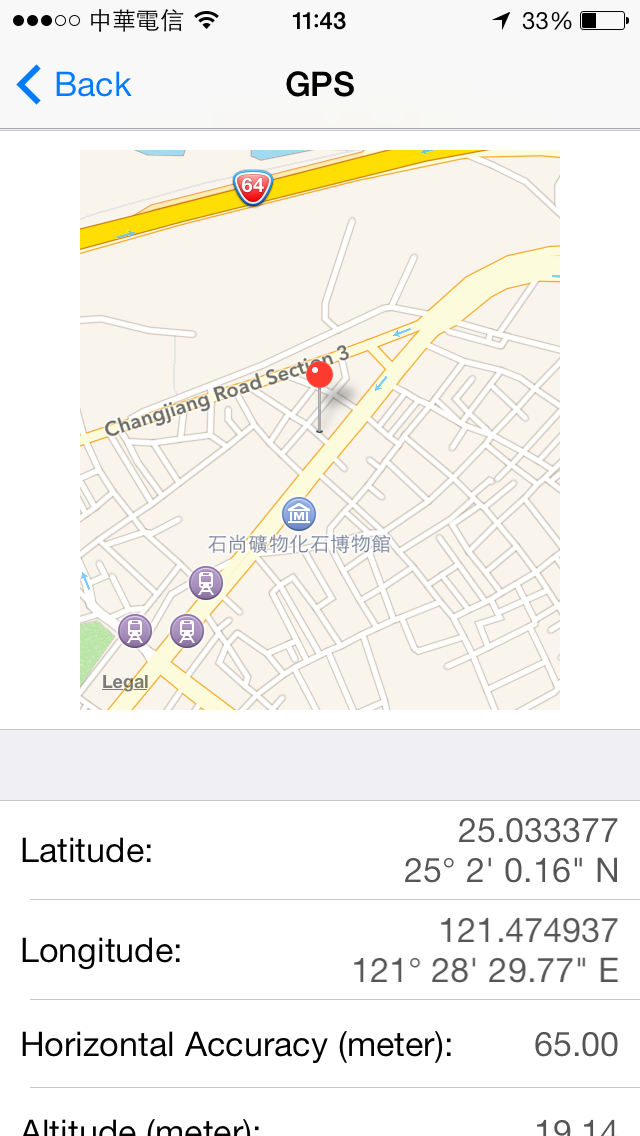Tap the red location pin
The width and height of the screenshot is (640, 1136).
coord(320,396)
